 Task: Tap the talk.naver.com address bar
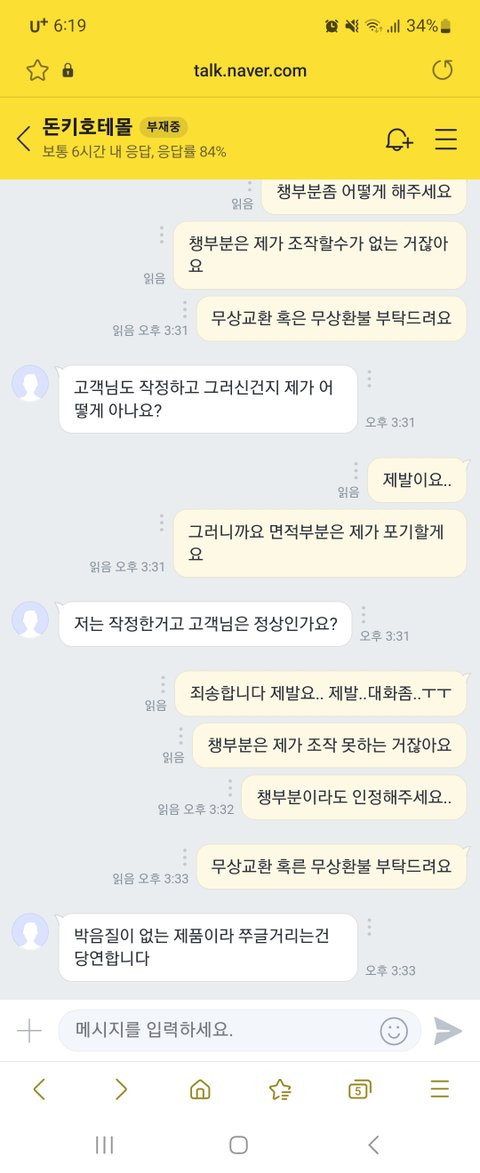click(x=250, y=71)
